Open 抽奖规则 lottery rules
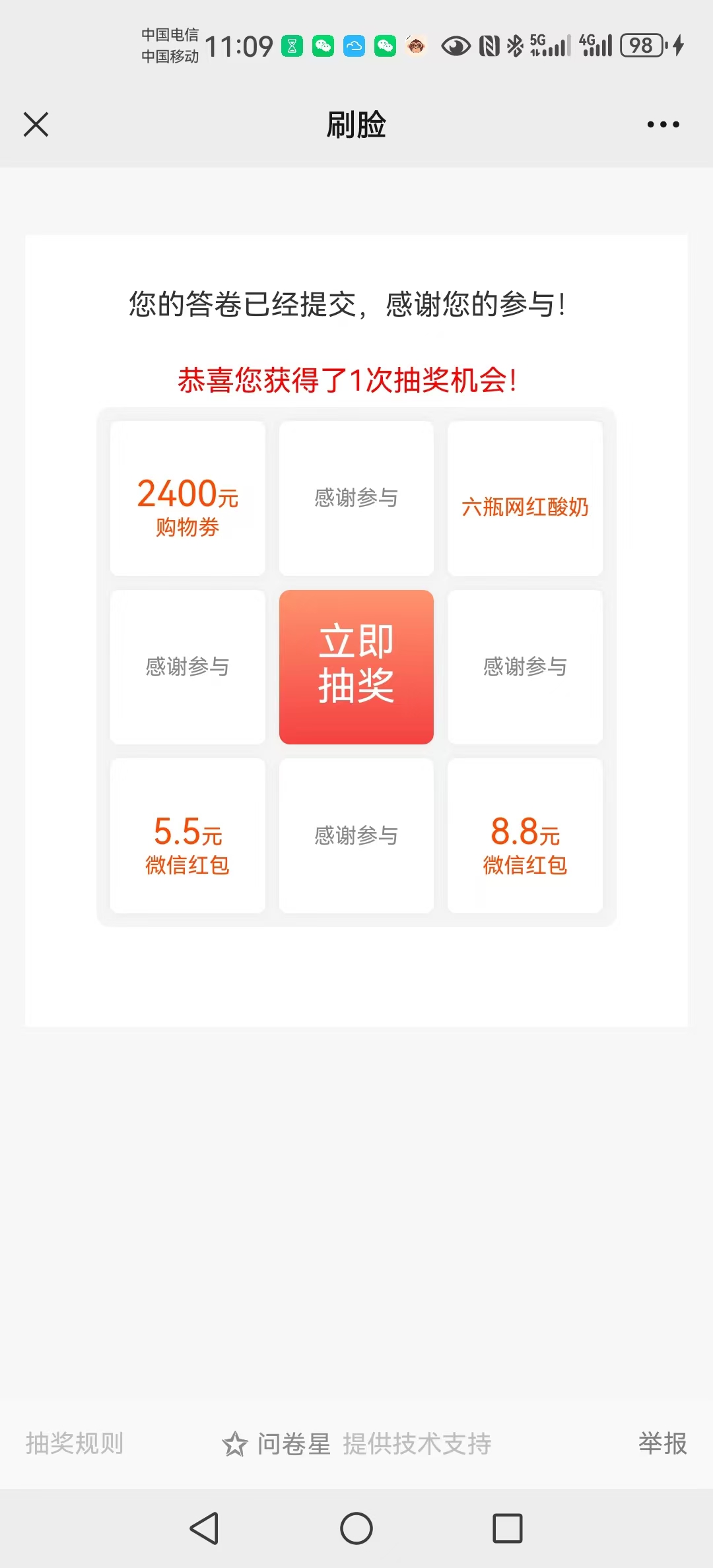The image size is (713, 1568). (x=75, y=1443)
